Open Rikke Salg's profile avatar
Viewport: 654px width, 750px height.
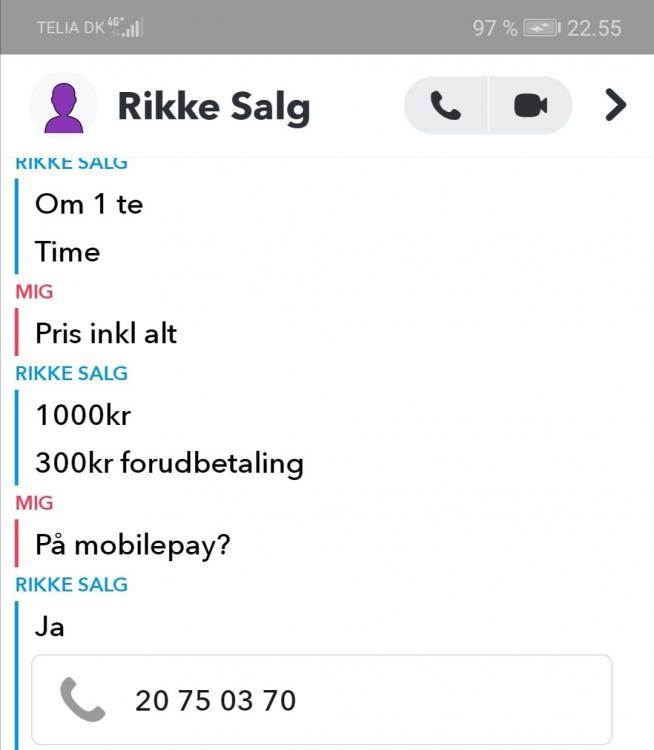[64, 105]
